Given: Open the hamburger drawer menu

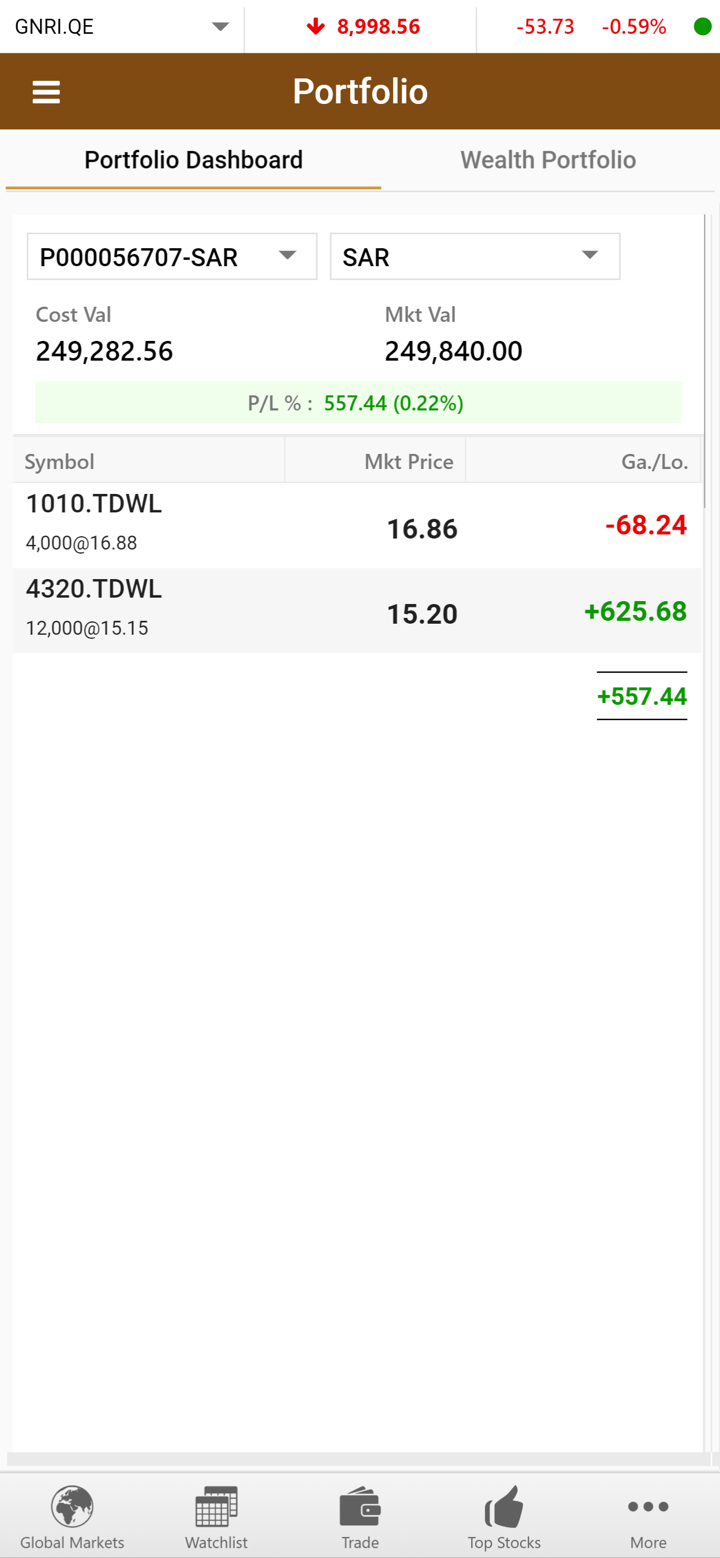Looking at the screenshot, I should (x=46, y=92).
